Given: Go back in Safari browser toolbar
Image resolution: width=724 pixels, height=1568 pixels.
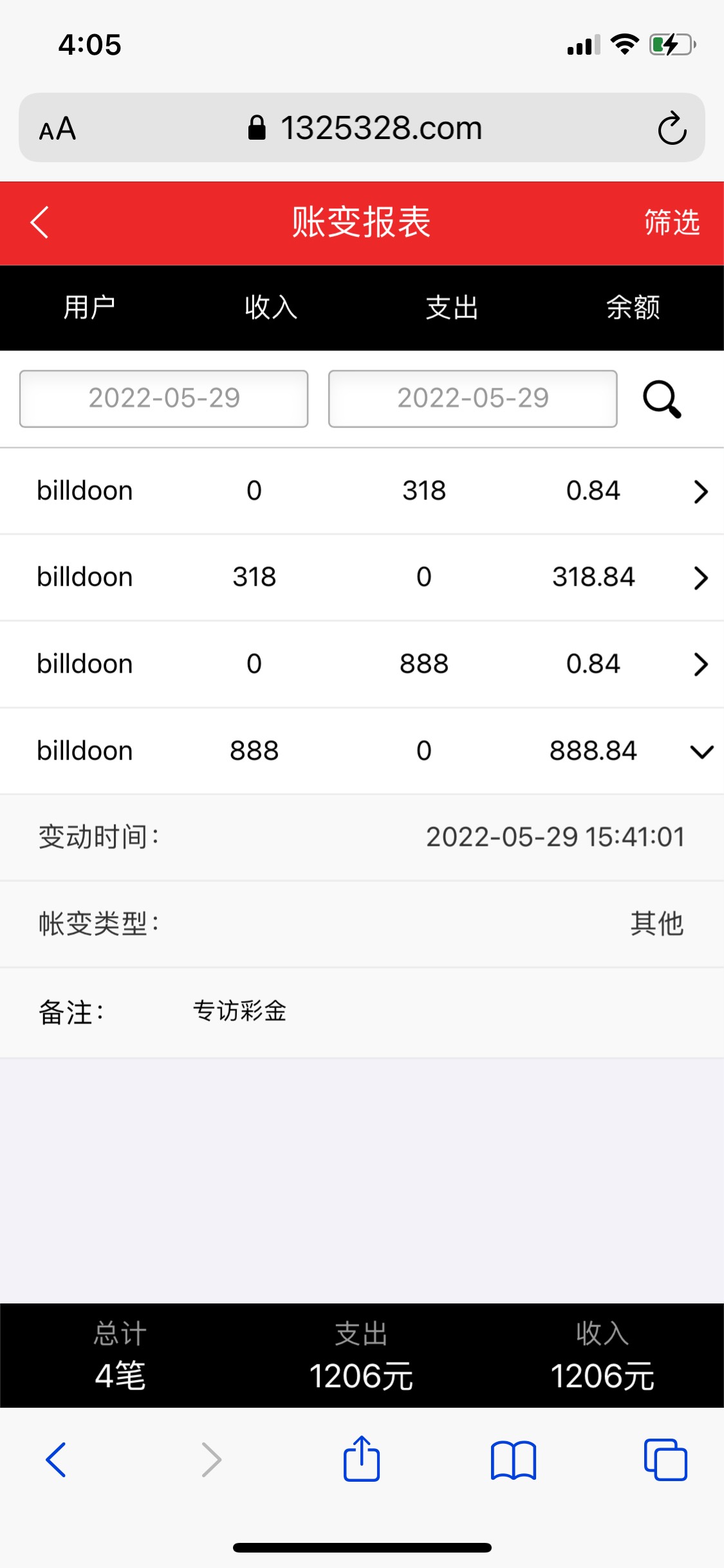Looking at the screenshot, I should click(56, 1459).
